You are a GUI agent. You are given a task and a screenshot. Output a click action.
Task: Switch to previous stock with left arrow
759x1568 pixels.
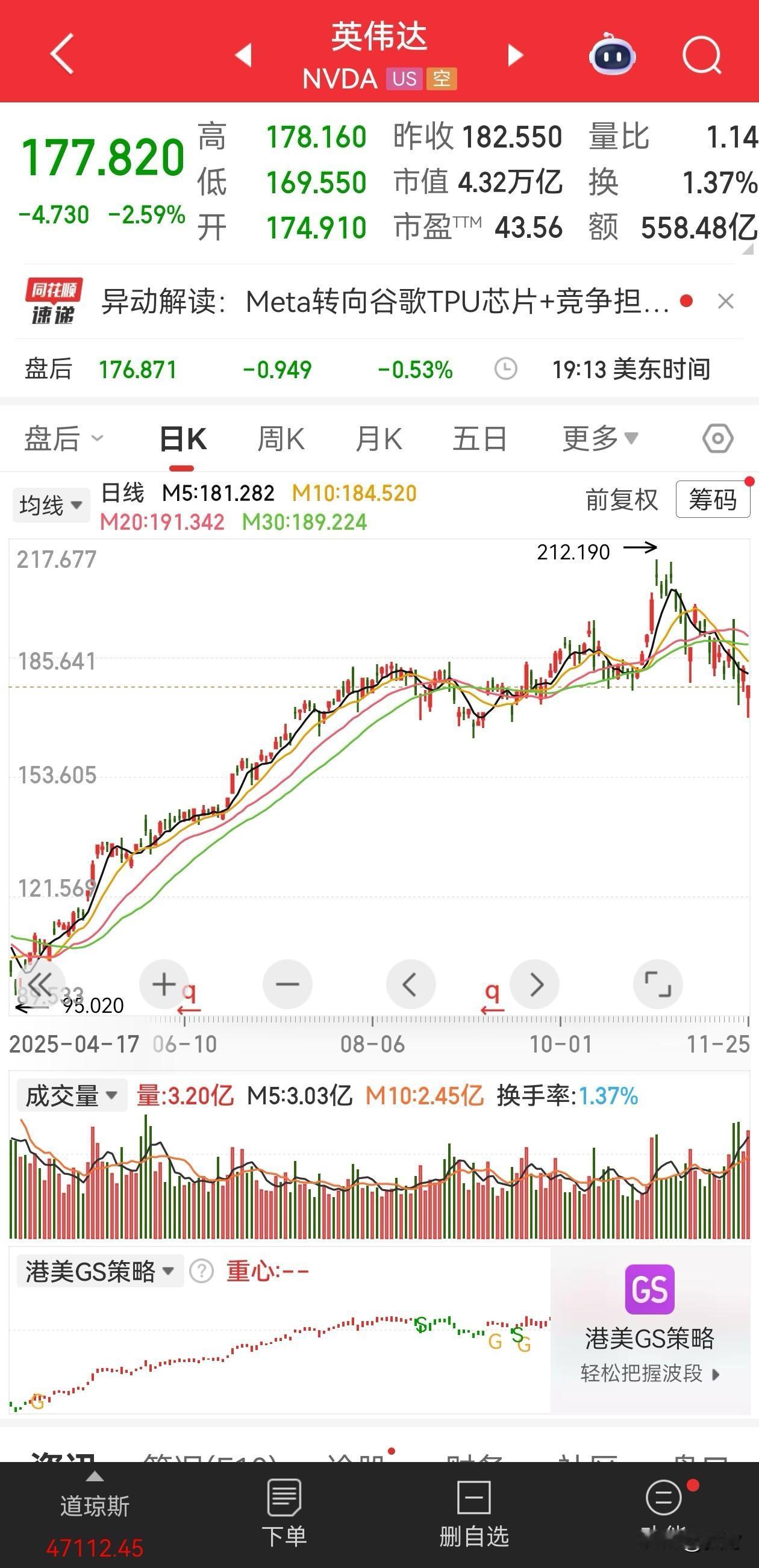point(243,55)
